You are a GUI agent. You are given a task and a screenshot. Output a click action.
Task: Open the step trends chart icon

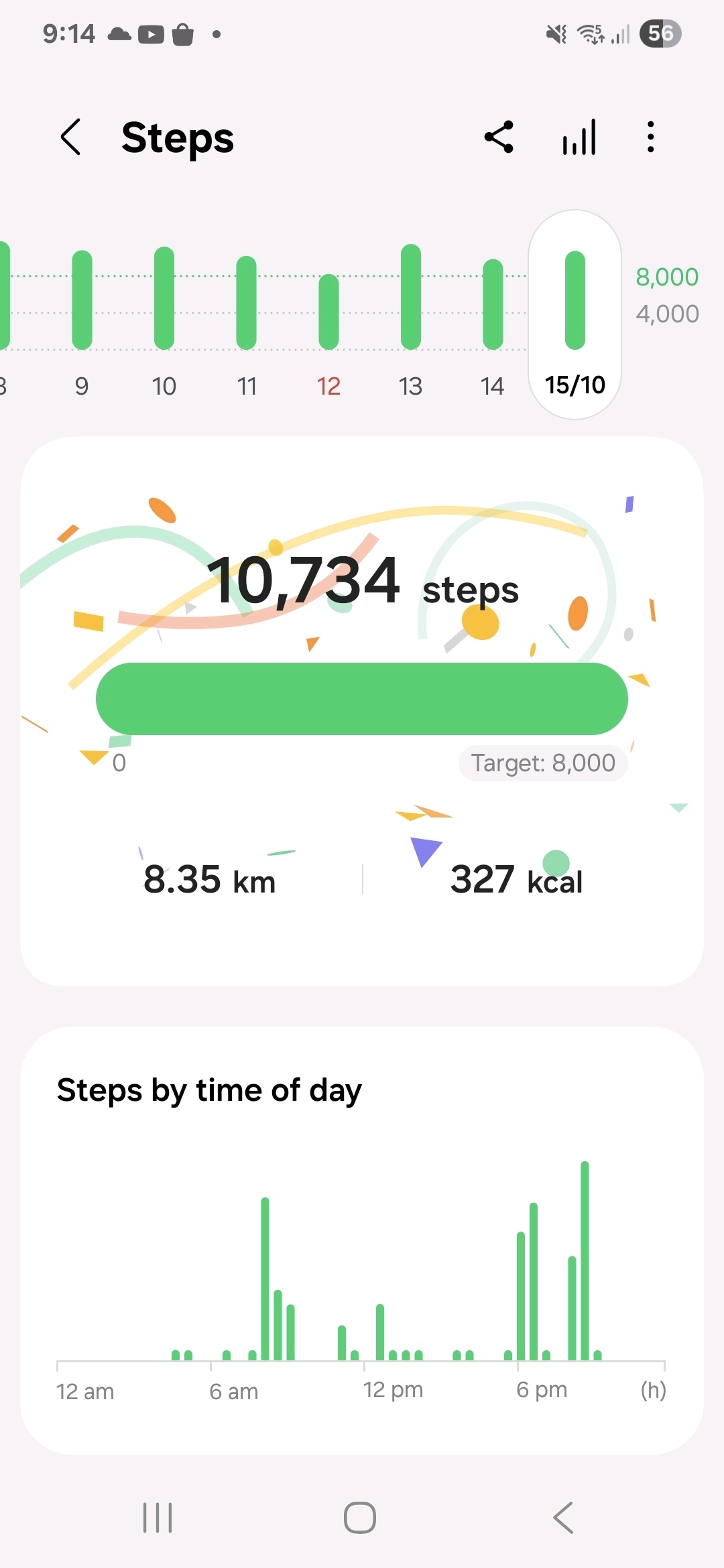click(x=579, y=137)
